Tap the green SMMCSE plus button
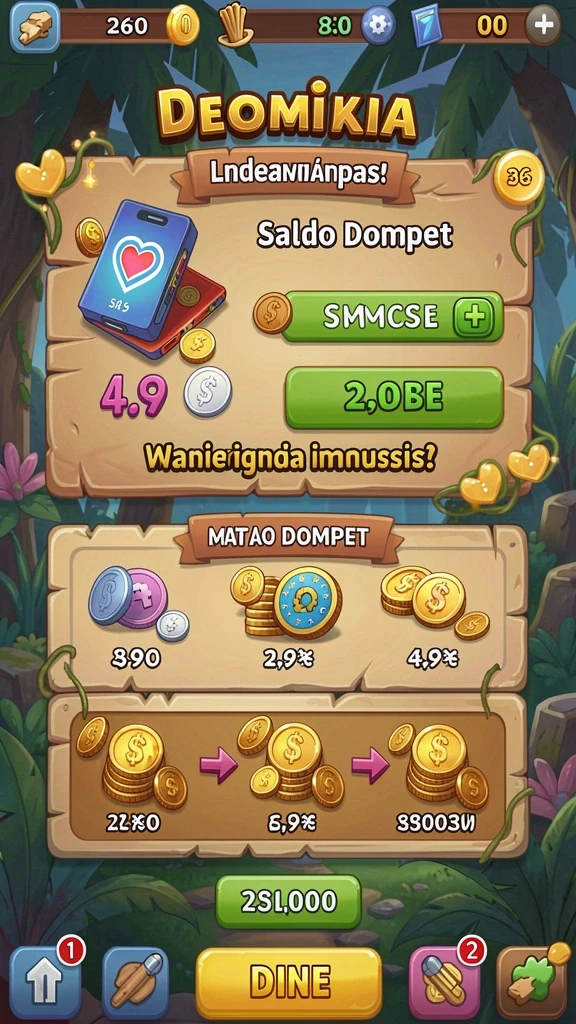This screenshot has height=1024, width=576. (x=392, y=317)
